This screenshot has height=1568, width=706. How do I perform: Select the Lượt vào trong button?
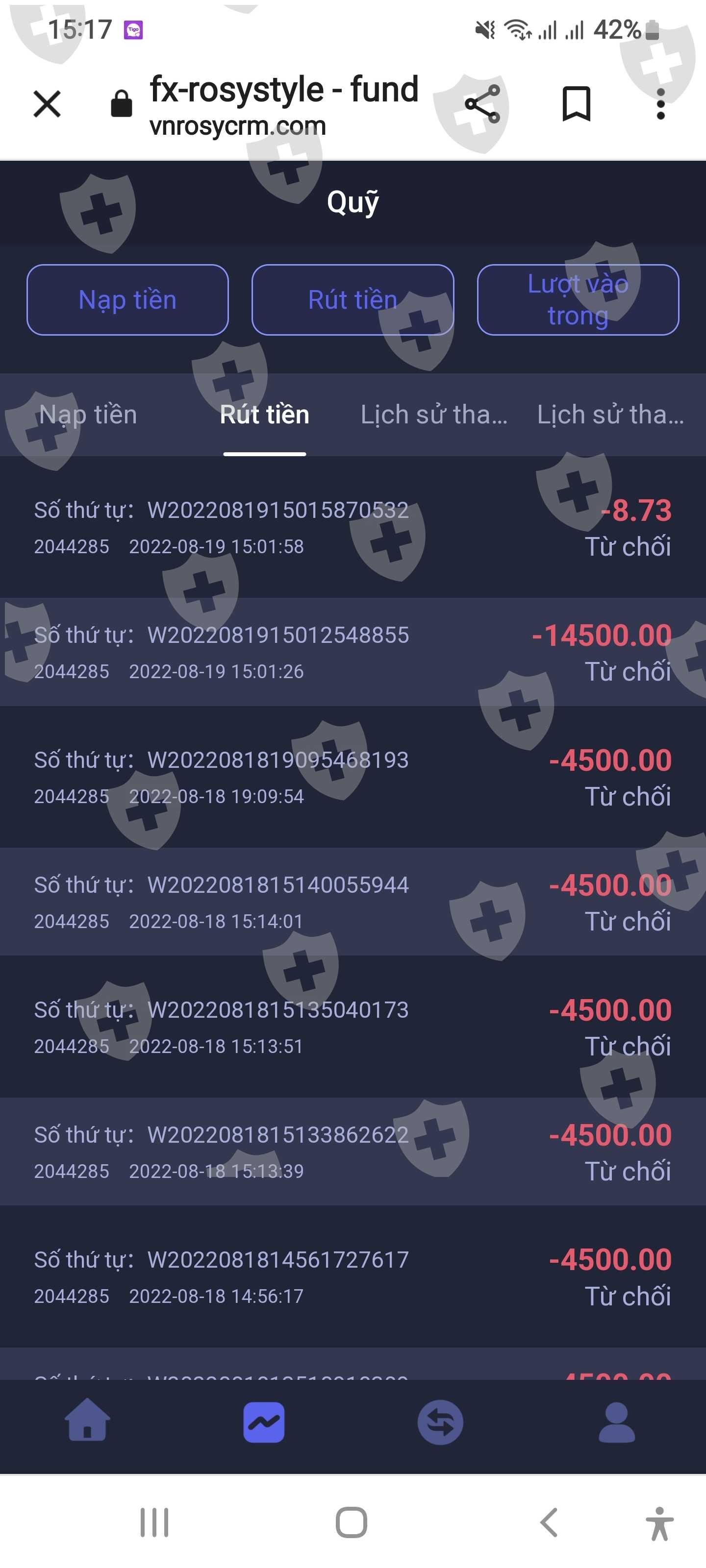(578, 299)
